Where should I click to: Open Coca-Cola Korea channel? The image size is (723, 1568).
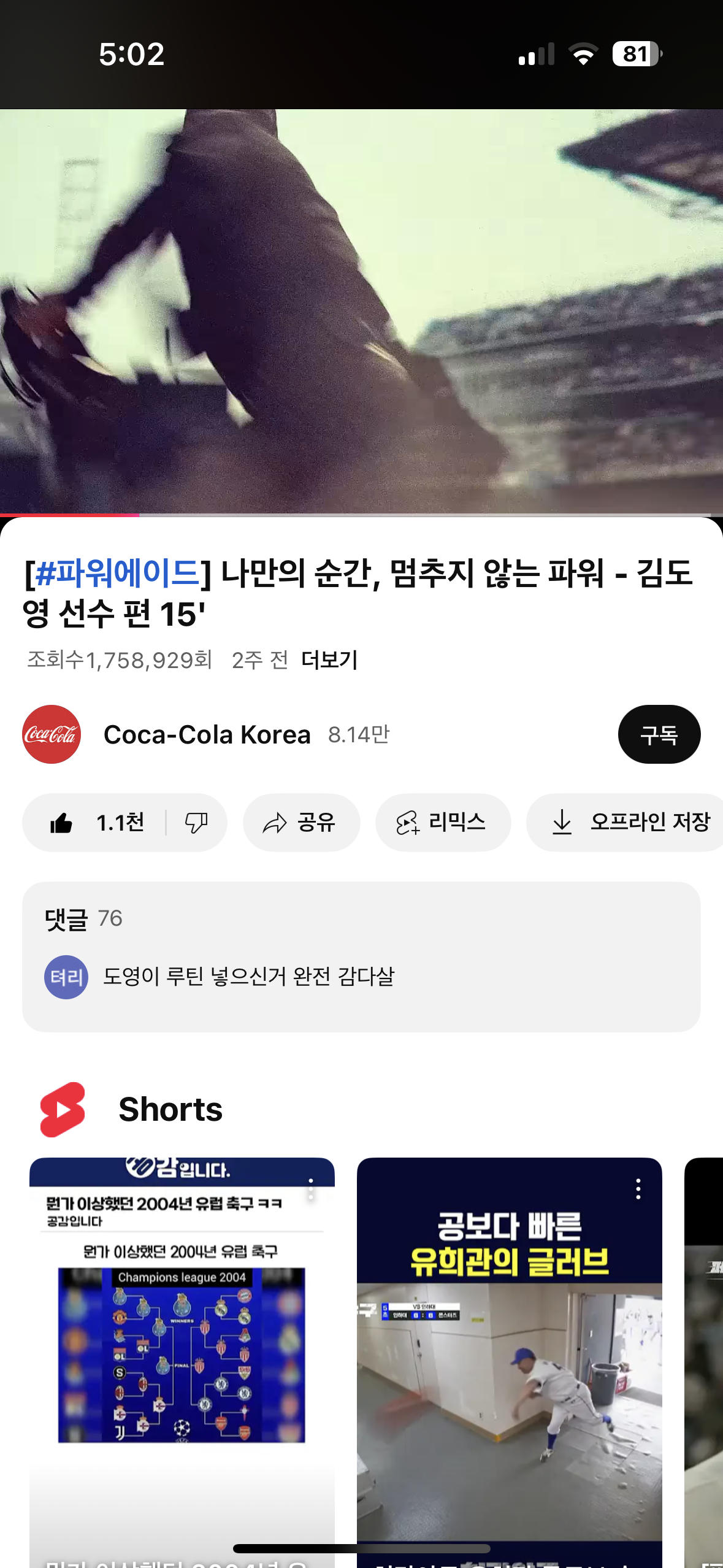207,734
